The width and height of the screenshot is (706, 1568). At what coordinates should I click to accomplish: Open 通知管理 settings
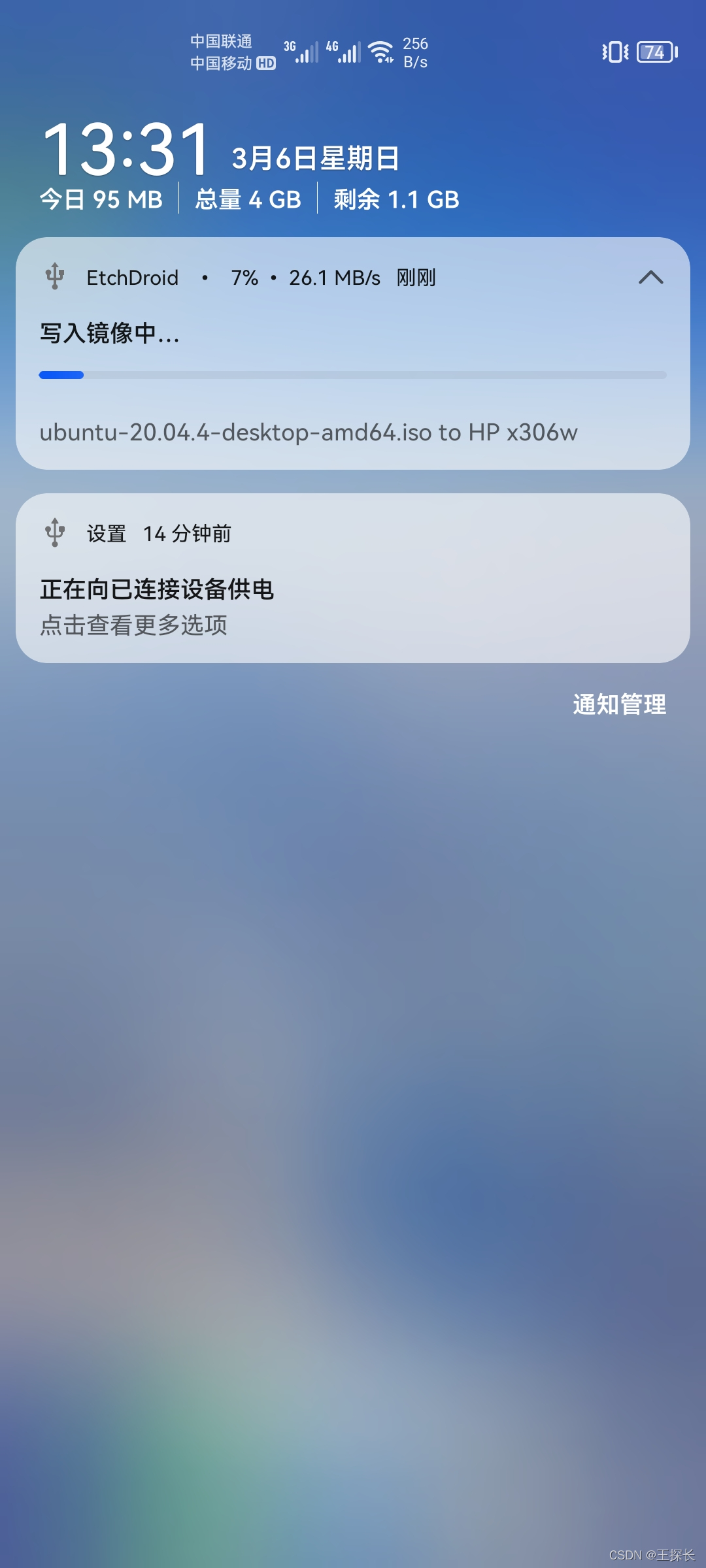[618, 704]
